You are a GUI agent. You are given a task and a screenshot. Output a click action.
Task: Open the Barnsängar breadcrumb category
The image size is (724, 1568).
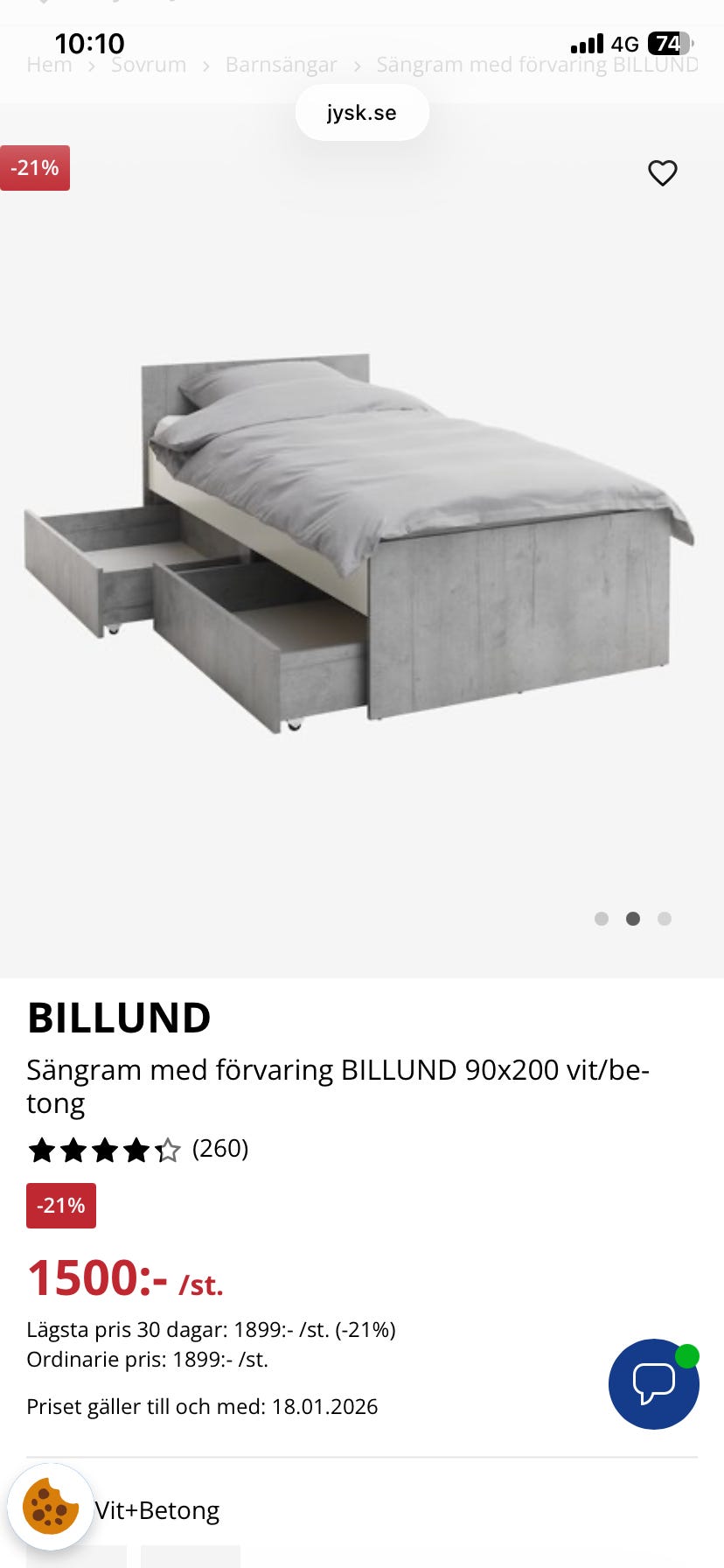click(x=281, y=64)
